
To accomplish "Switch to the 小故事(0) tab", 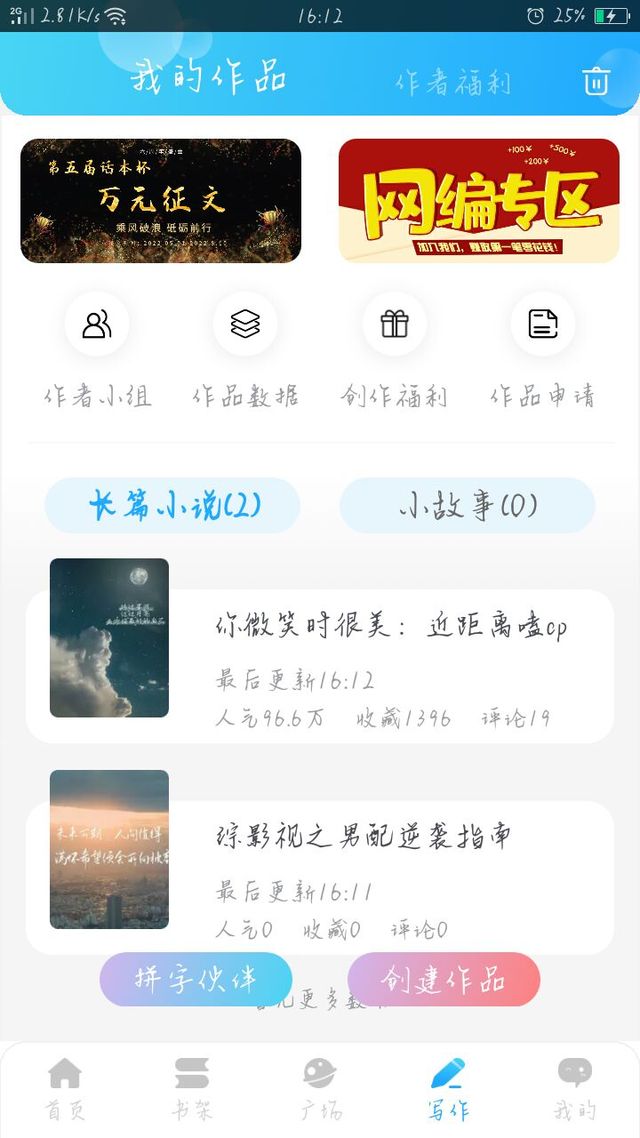I will click(467, 505).
